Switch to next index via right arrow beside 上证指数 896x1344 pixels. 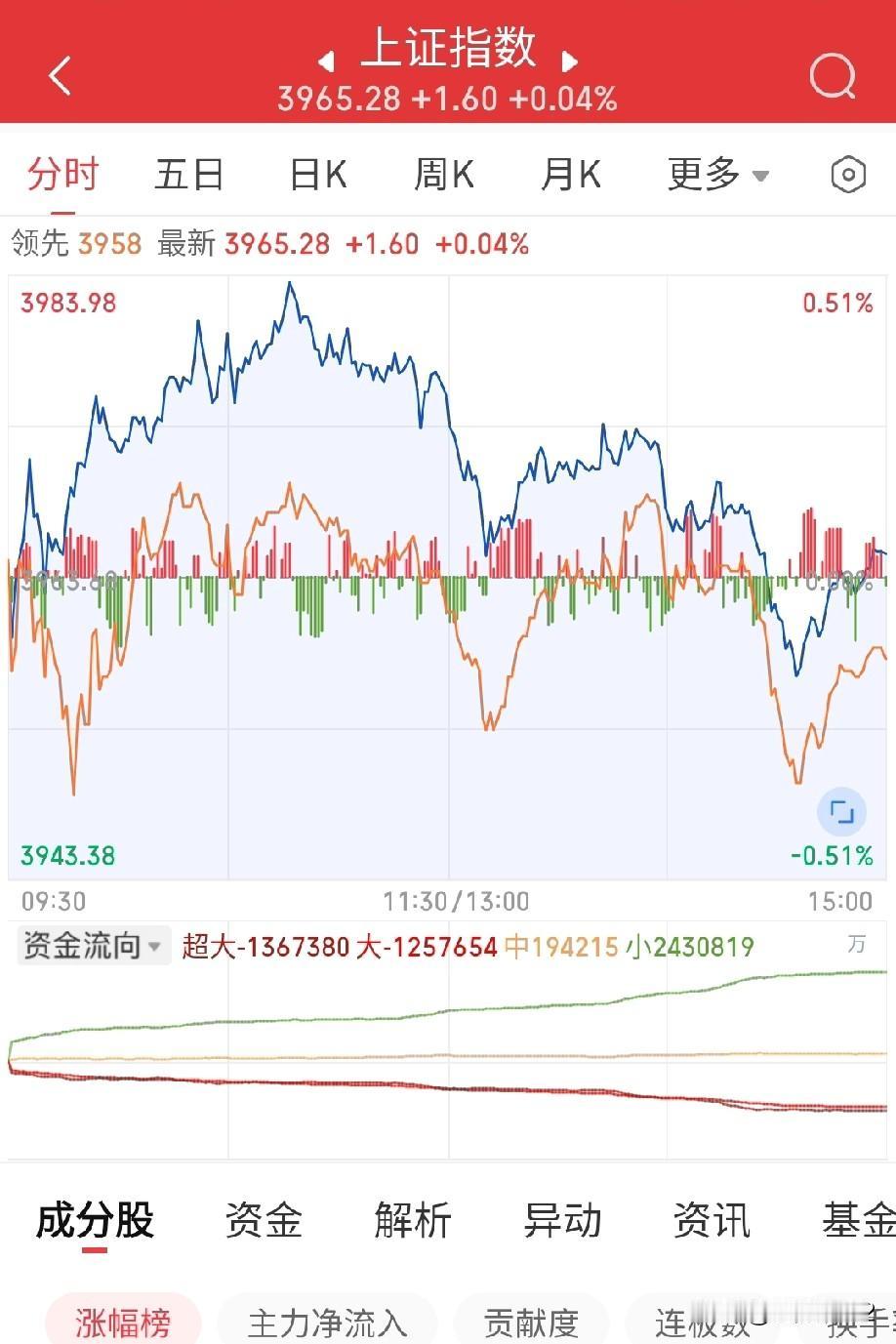point(571,61)
